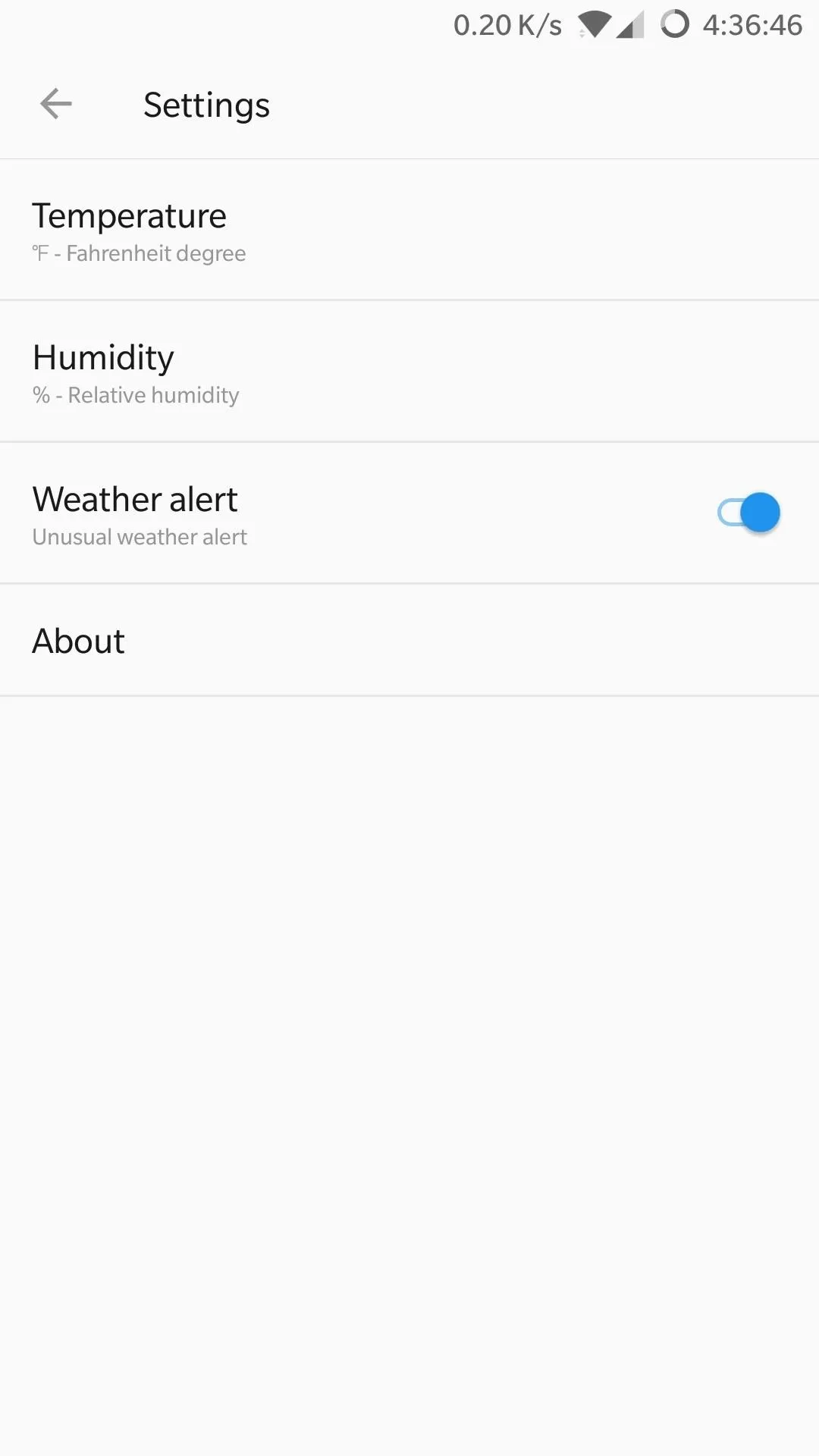This screenshot has width=819, height=1456.
Task: Open the About page
Action: 409,640
